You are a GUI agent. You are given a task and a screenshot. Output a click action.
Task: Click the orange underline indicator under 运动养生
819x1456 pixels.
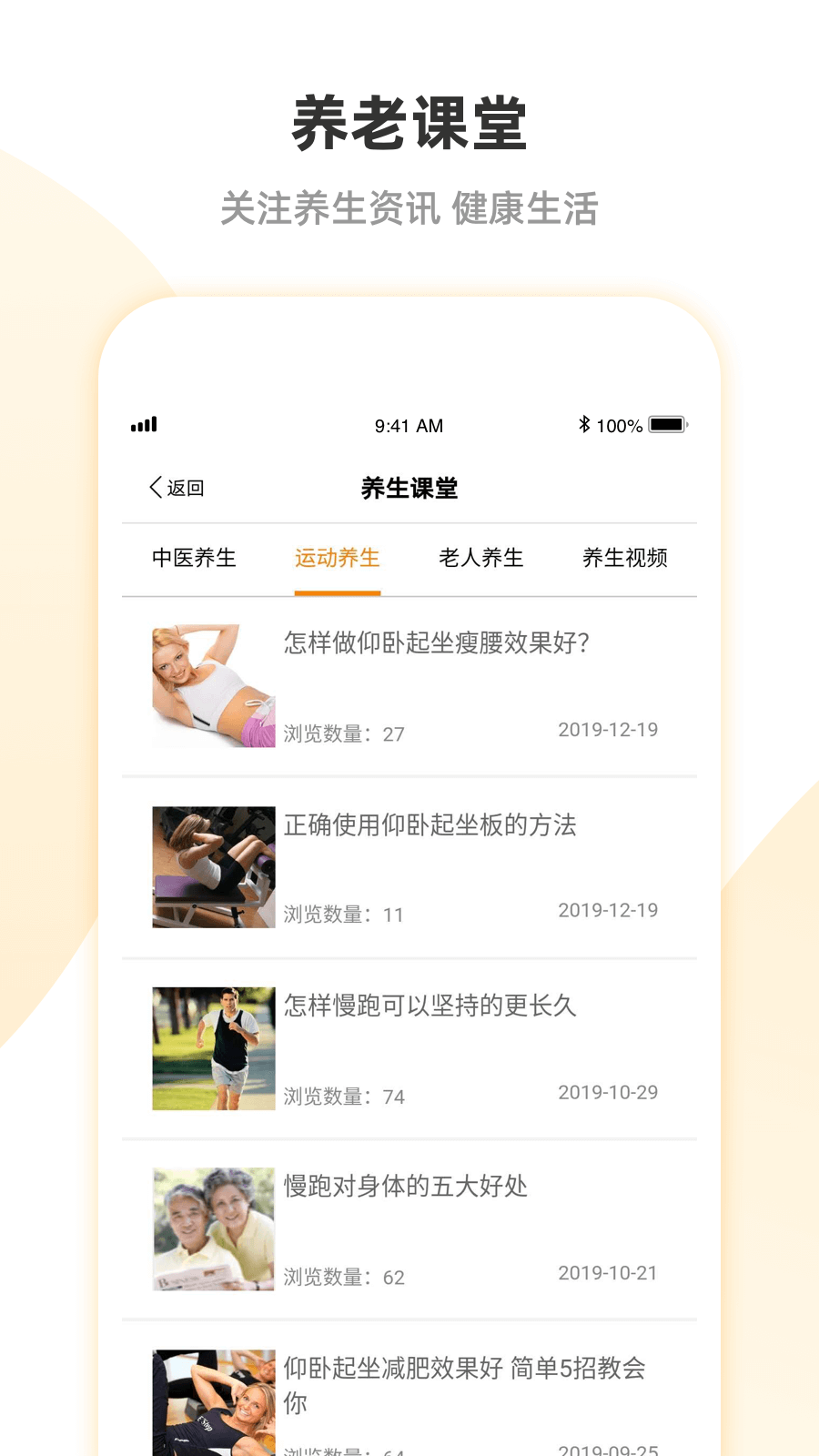[338, 591]
